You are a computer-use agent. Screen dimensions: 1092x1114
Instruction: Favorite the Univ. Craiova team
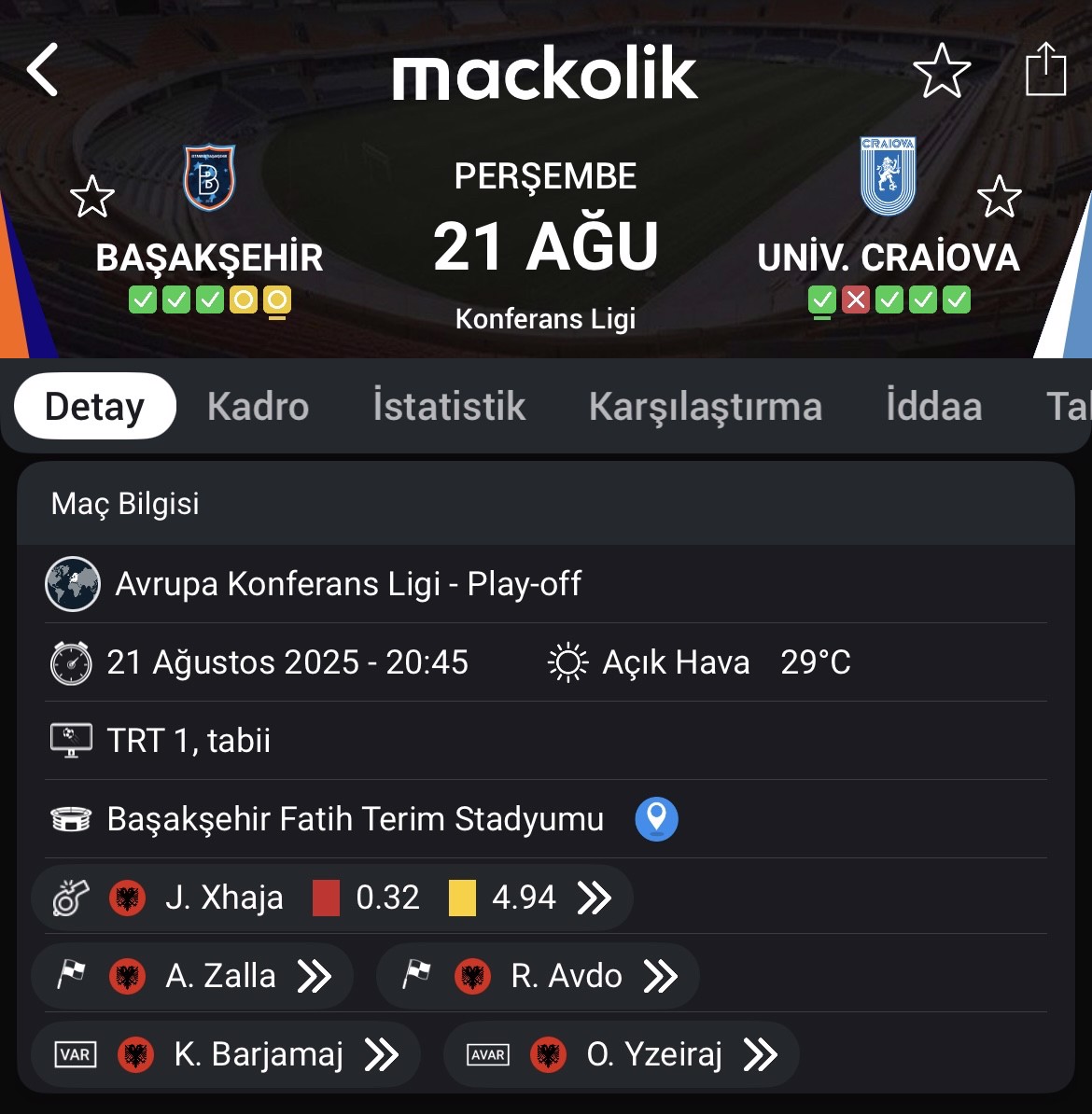[x=999, y=197]
